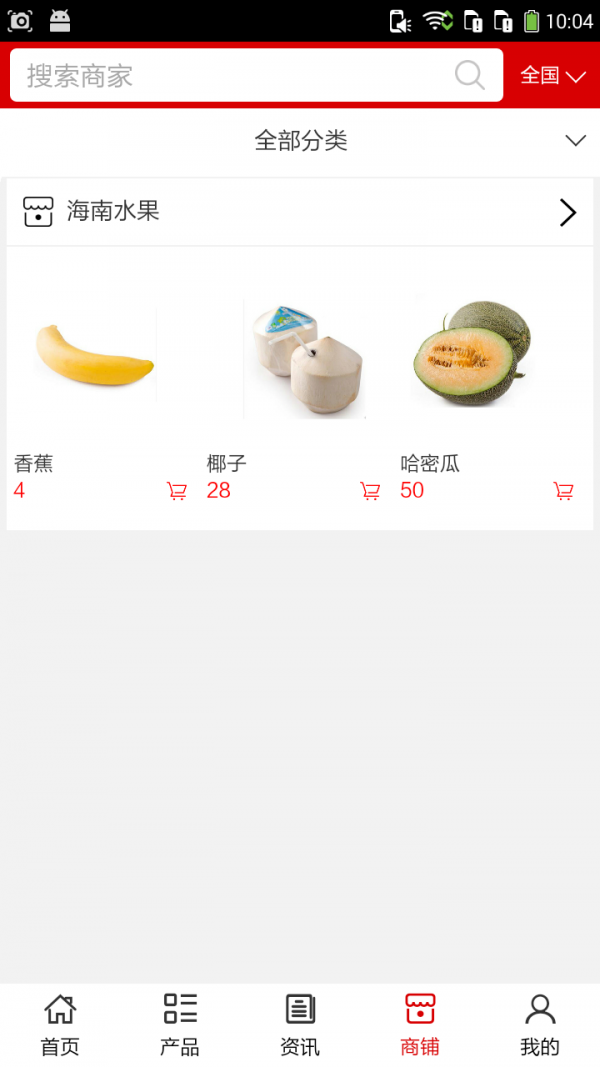Screen dimensions: 600x1067
Task: Add 椰子 to the cart
Action: click(x=370, y=491)
